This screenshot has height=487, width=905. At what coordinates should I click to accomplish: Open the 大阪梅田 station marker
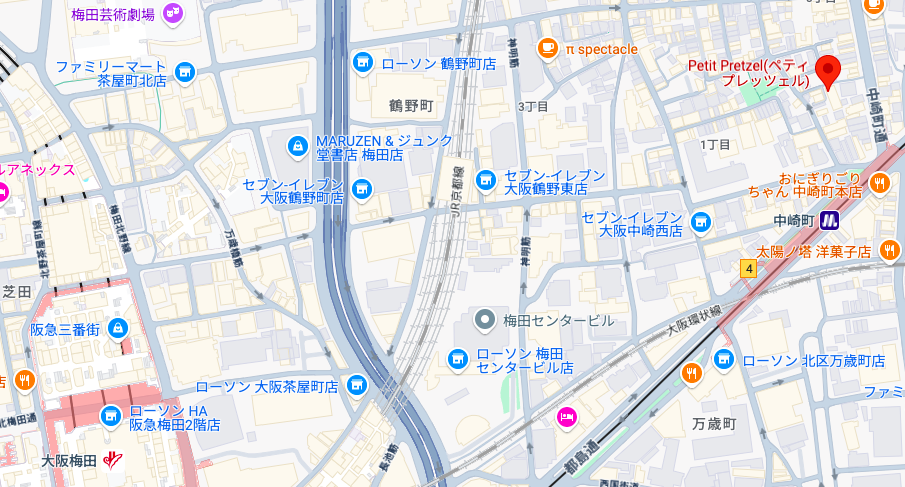pyautogui.click(x=115, y=461)
